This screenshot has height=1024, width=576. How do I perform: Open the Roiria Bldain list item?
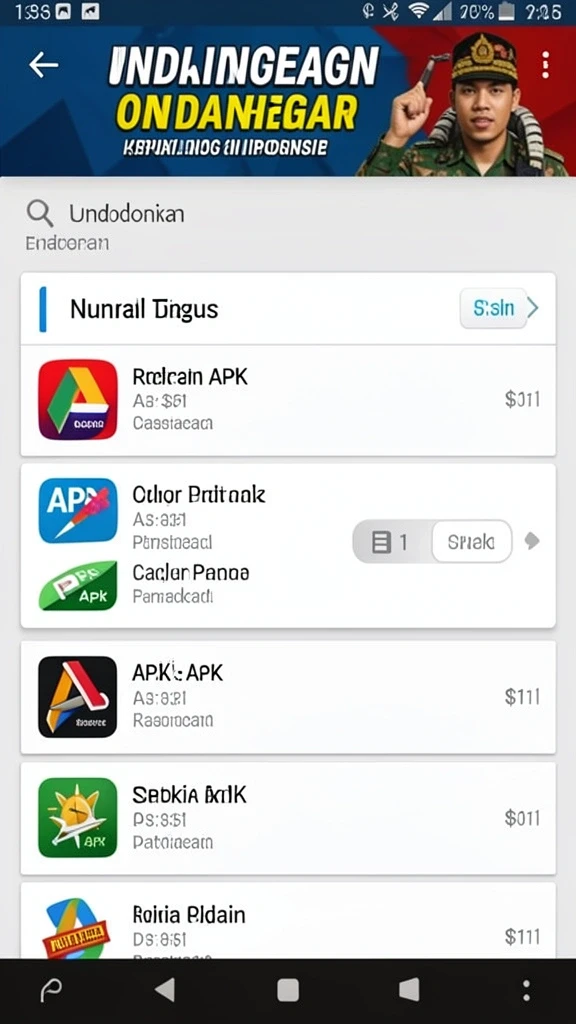tap(288, 921)
